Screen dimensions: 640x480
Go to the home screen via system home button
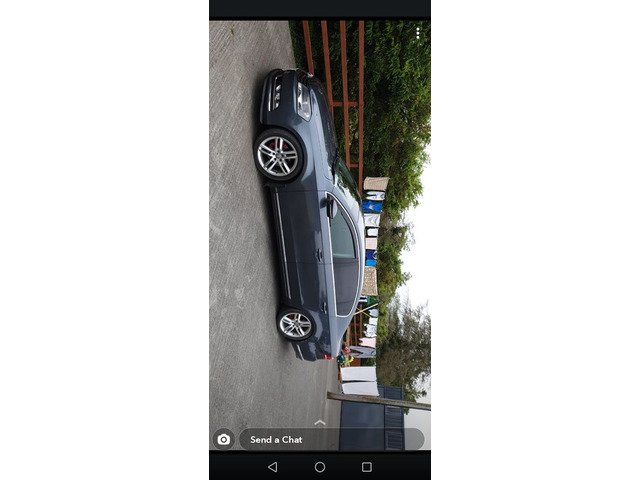pyautogui.click(x=320, y=467)
